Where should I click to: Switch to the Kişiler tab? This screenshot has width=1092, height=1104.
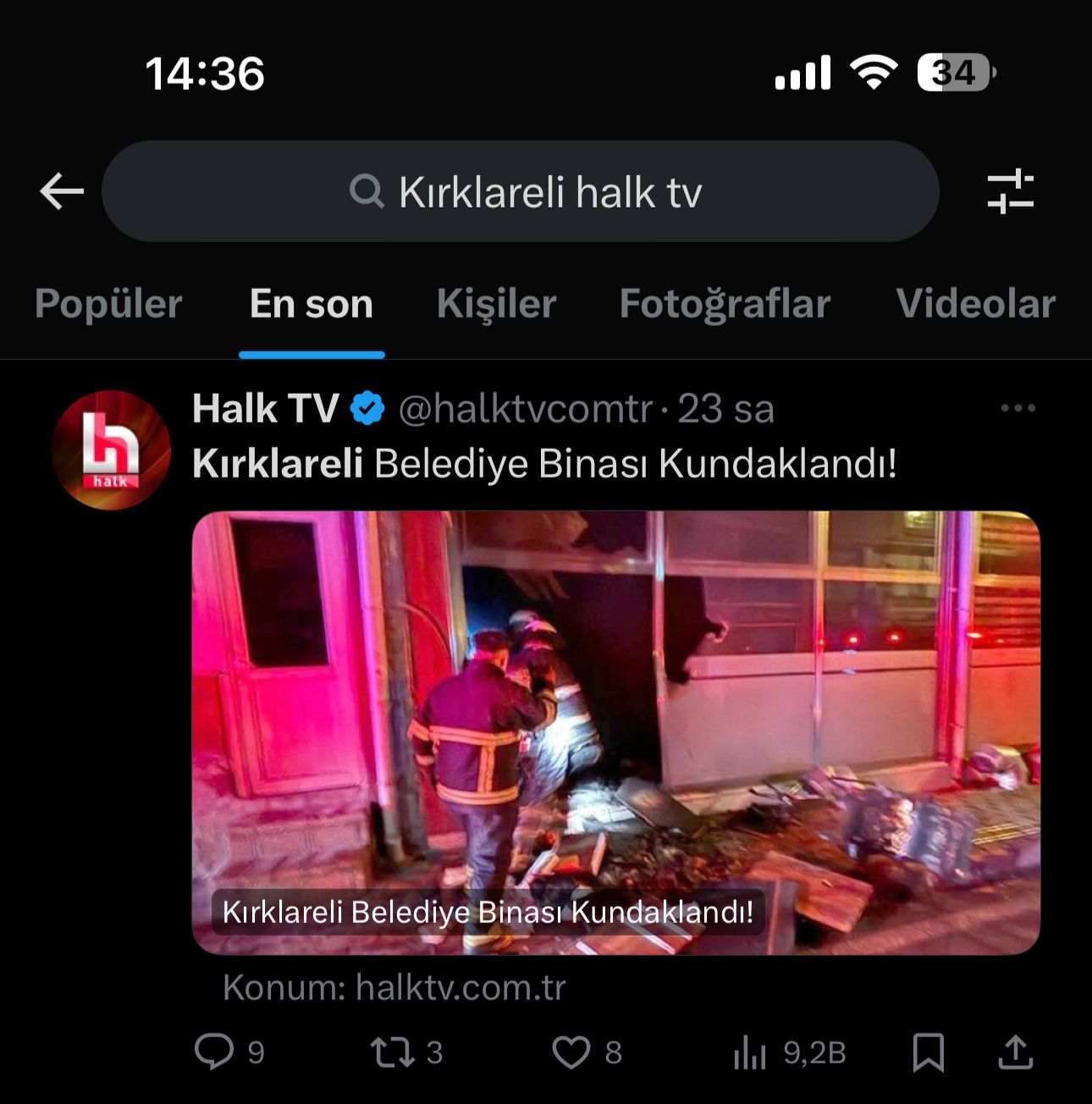coord(496,305)
